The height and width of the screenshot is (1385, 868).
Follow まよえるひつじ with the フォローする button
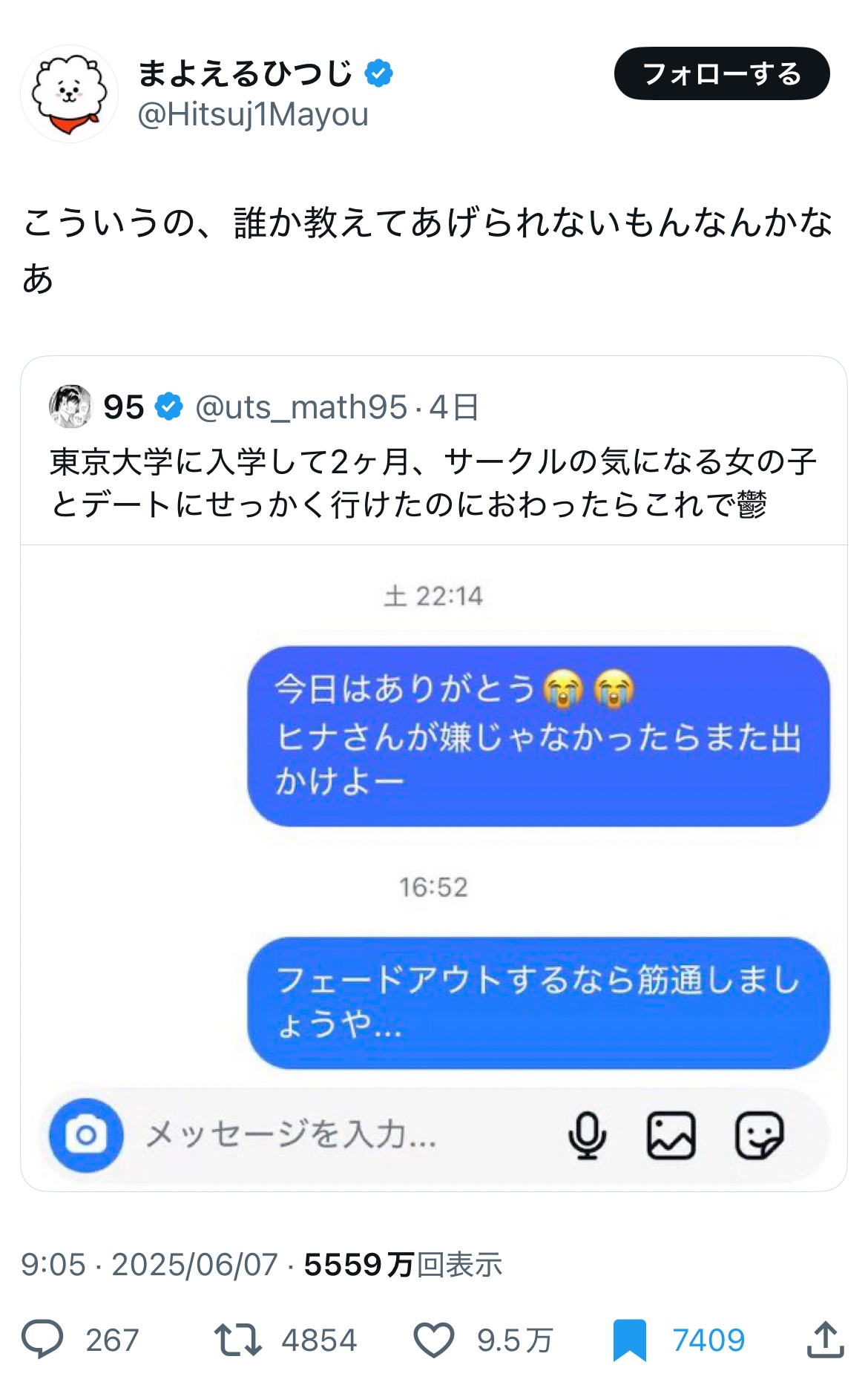click(721, 73)
